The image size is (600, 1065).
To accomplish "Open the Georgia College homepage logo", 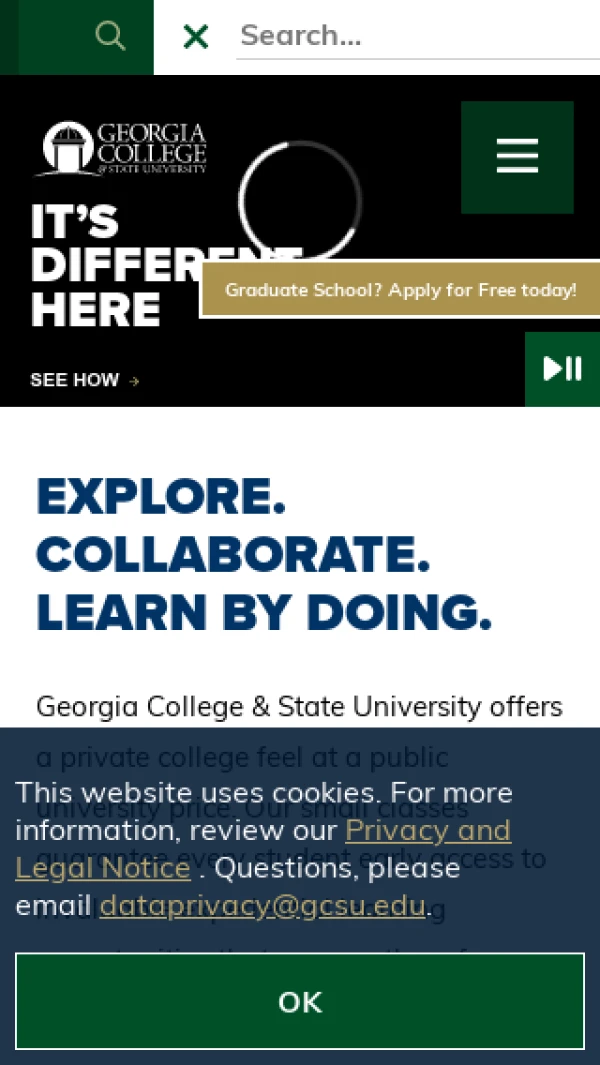I will pyautogui.click(x=124, y=149).
